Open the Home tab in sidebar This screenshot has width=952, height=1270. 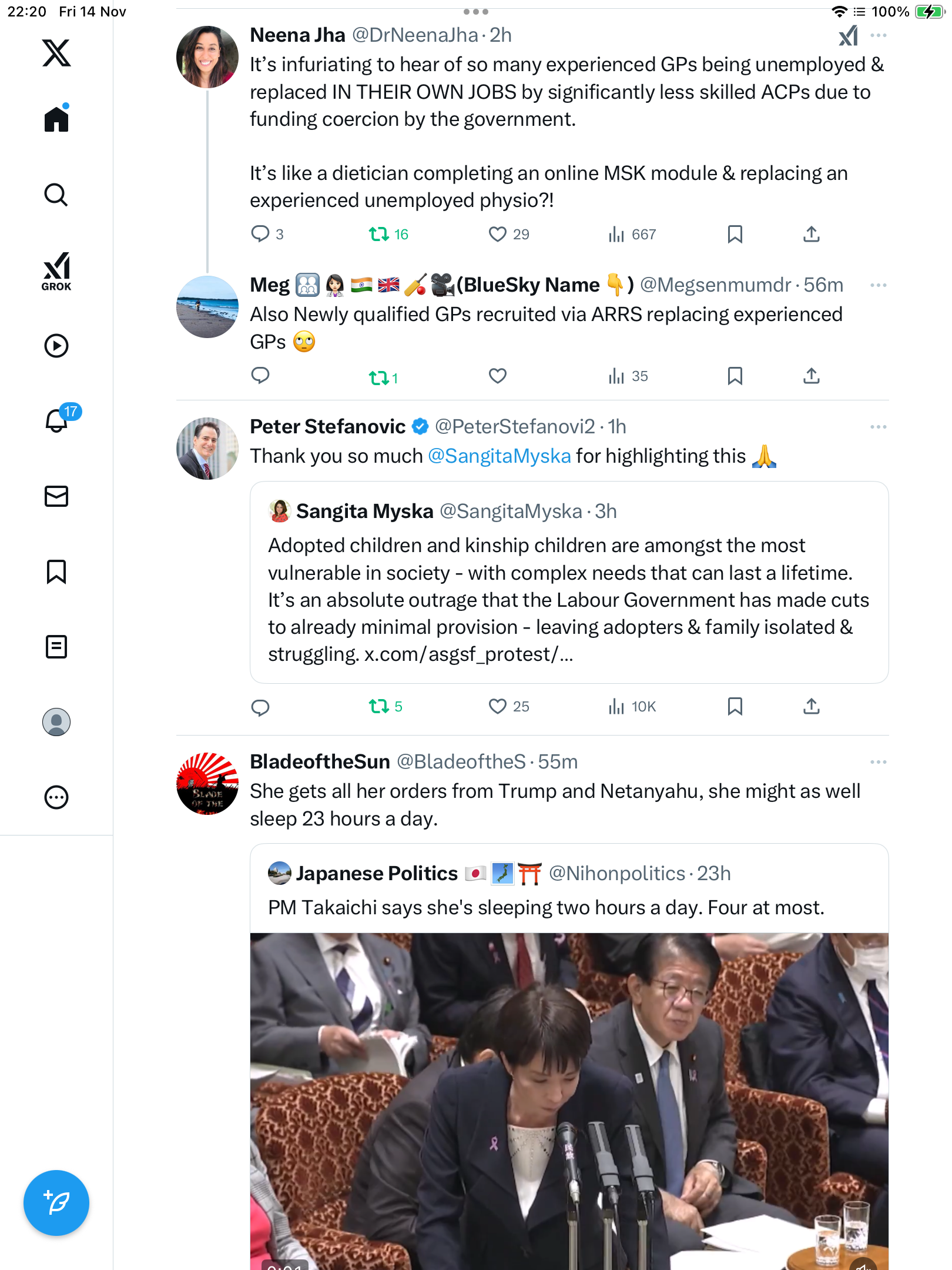(56, 119)
